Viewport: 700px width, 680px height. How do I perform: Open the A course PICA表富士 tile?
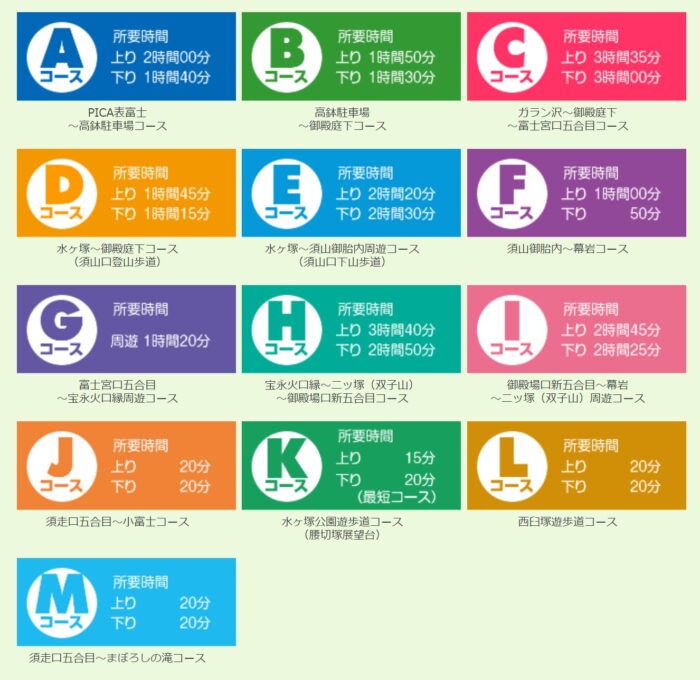pos(126,56)
